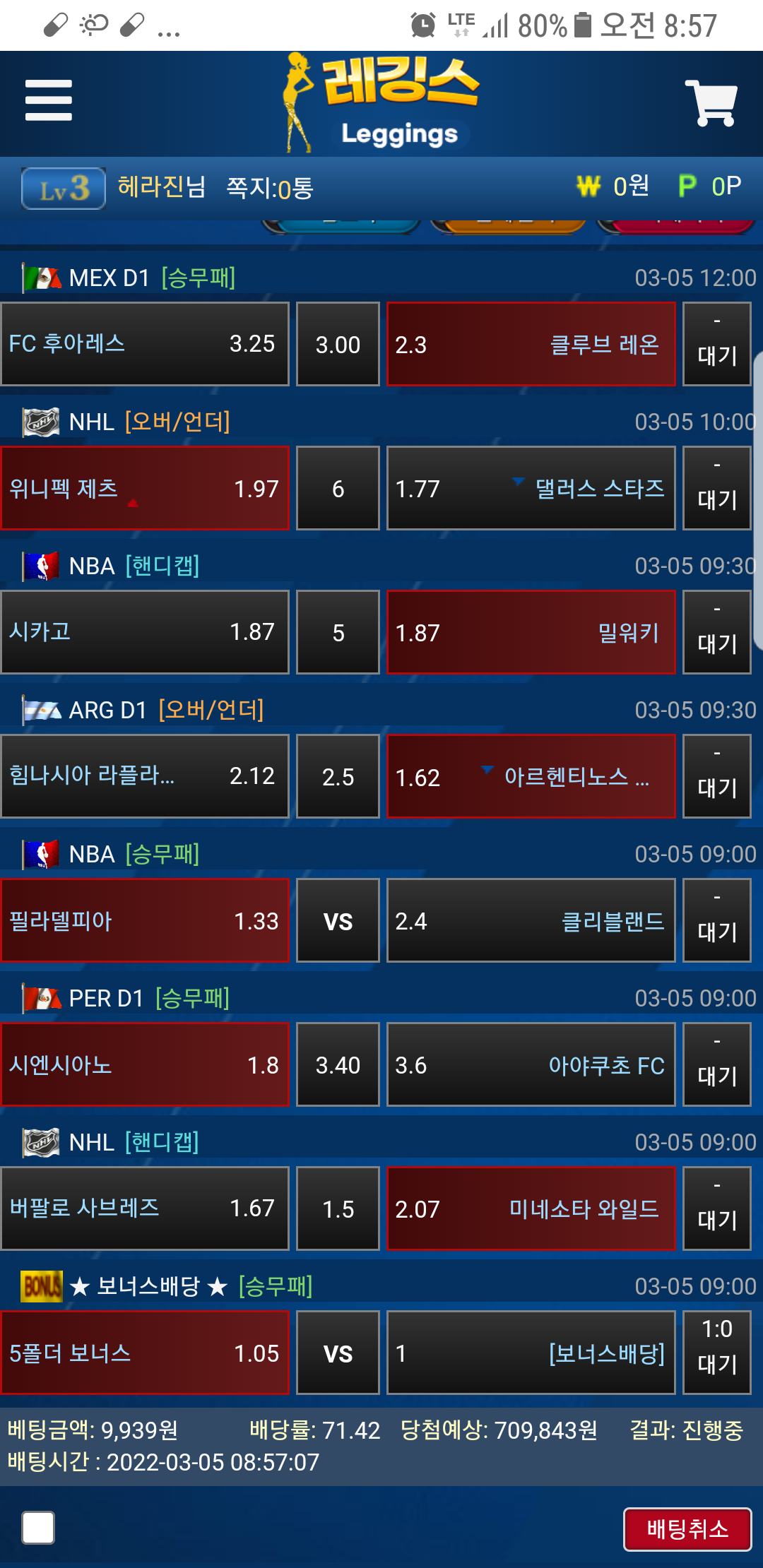
Task: Open the 쪽지 message inbox
Action: tap(269, 188)
